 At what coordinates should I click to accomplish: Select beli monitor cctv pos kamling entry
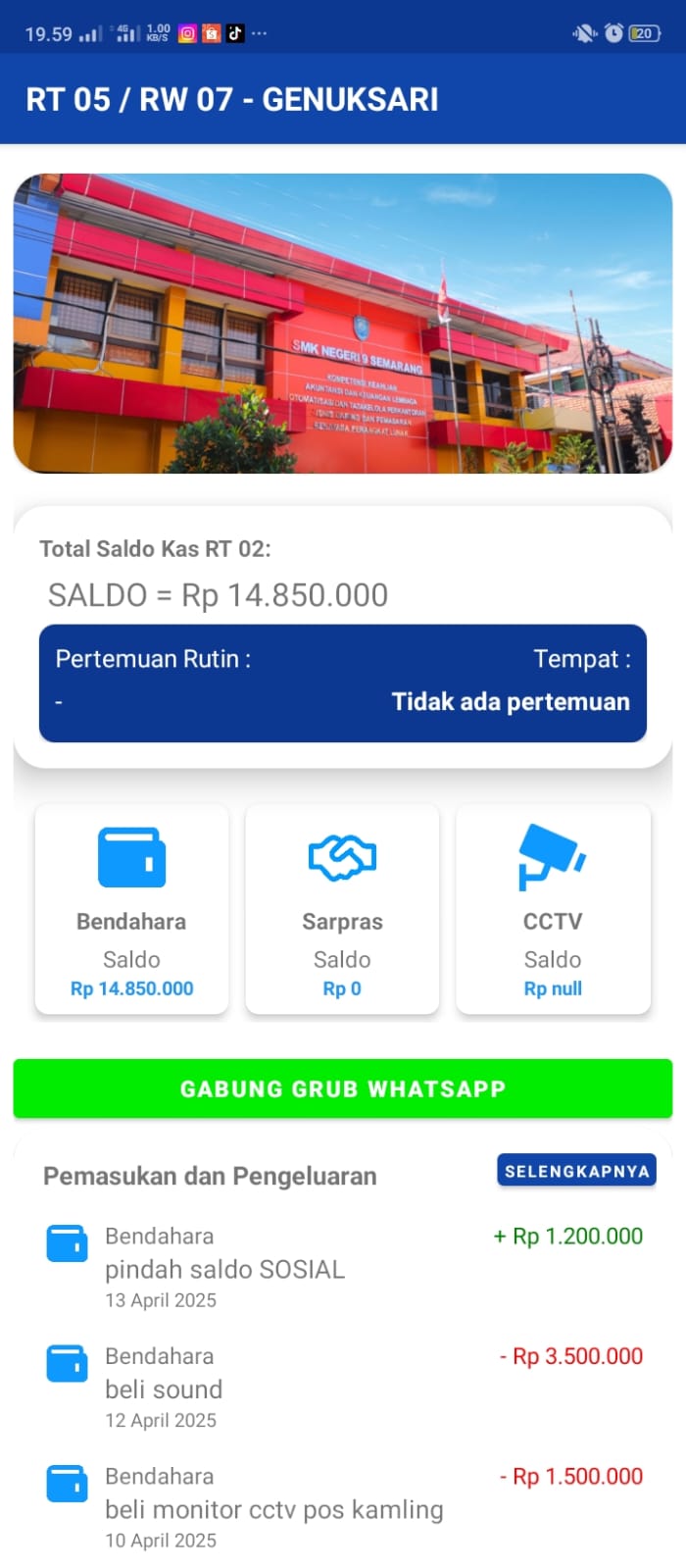tap(343, 1507)
